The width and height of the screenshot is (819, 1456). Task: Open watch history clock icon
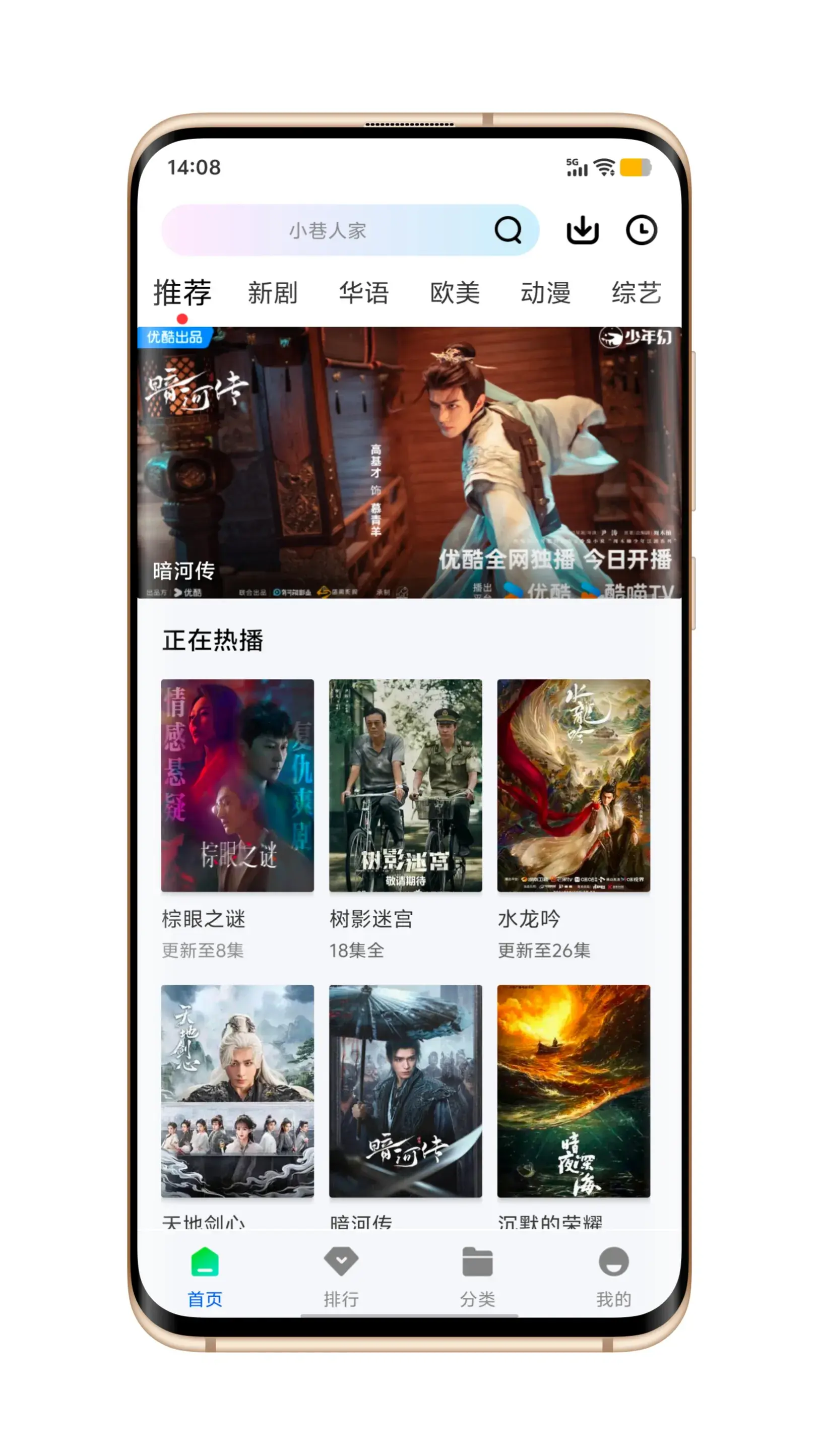click(x=641, y=230)
